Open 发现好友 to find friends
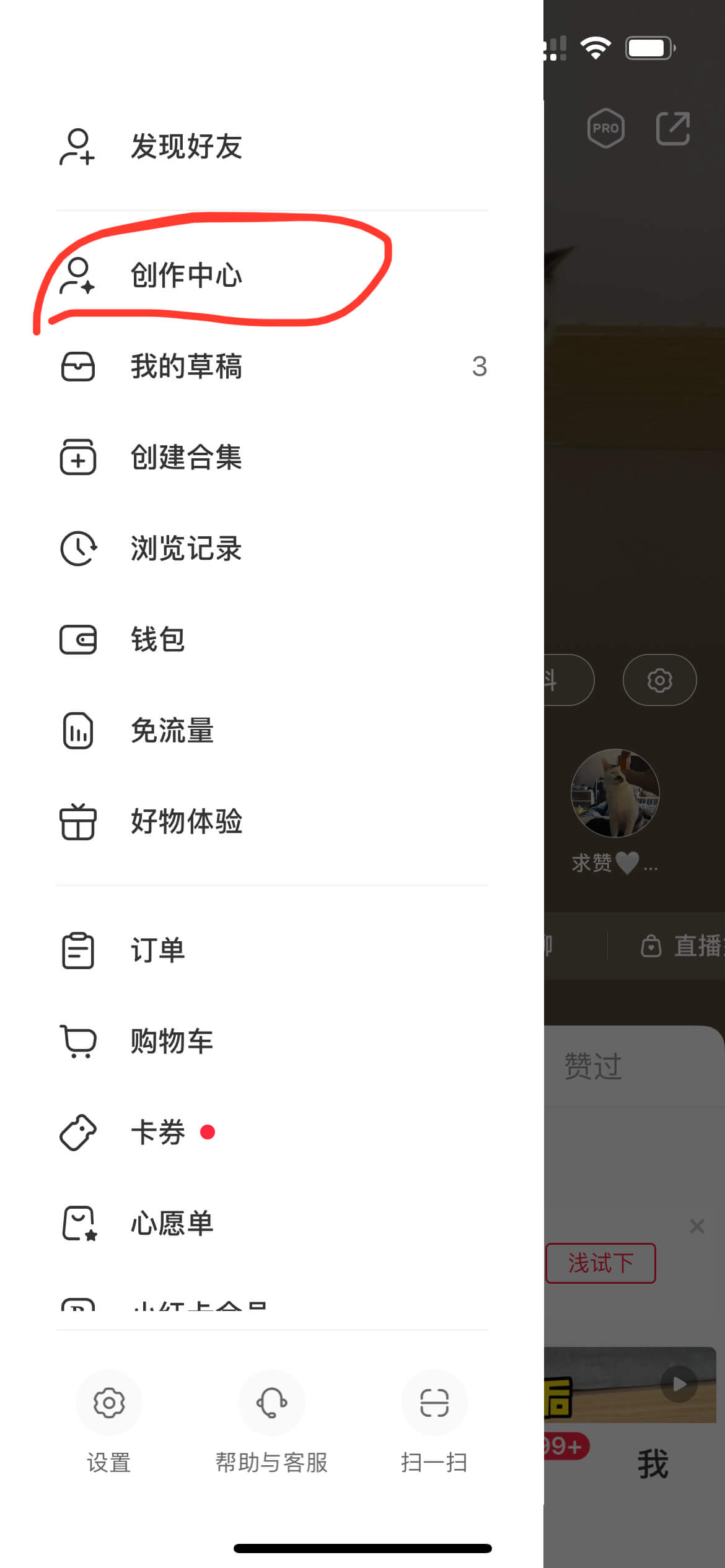The height and width of the screenshot is (1568, 725). [x=271, y=147]
